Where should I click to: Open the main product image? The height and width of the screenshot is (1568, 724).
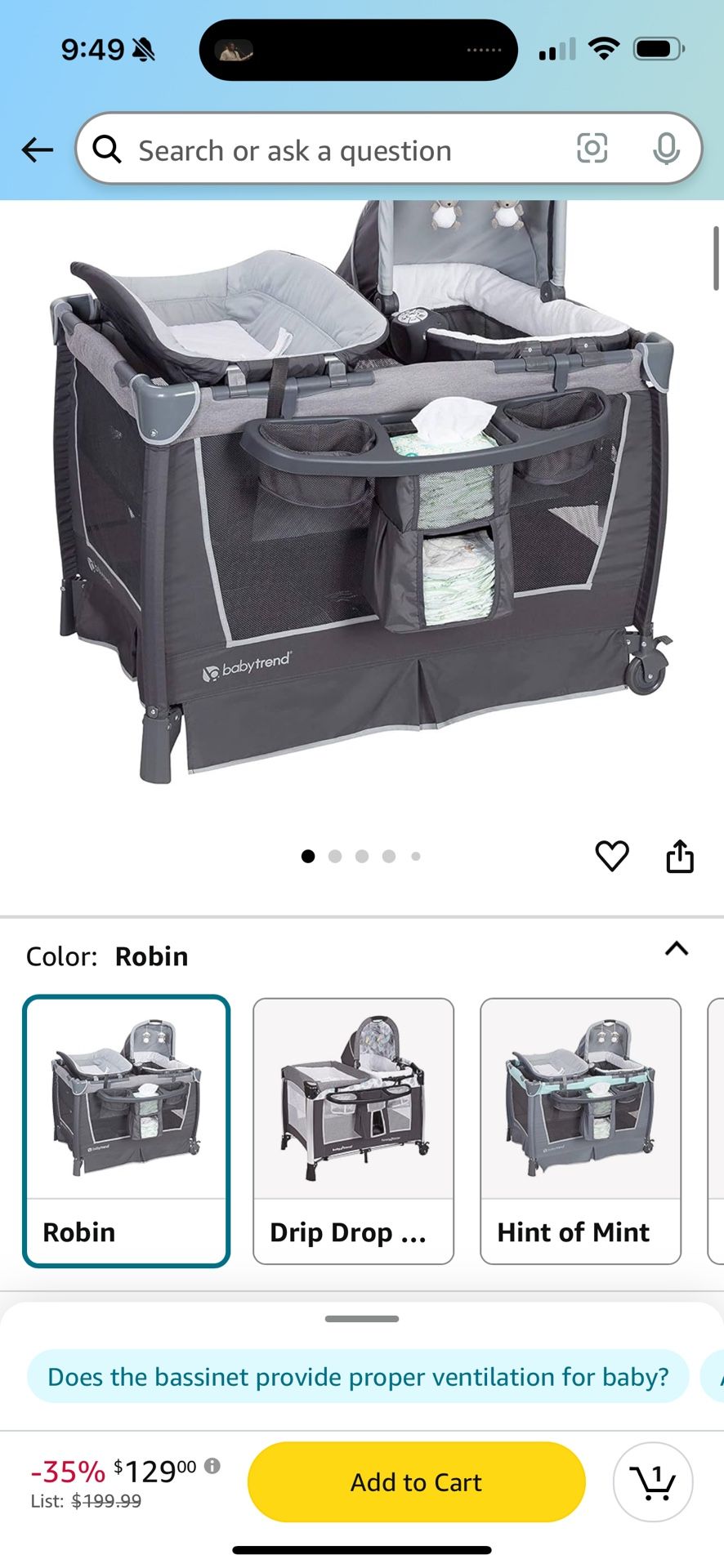pos(362,490)
